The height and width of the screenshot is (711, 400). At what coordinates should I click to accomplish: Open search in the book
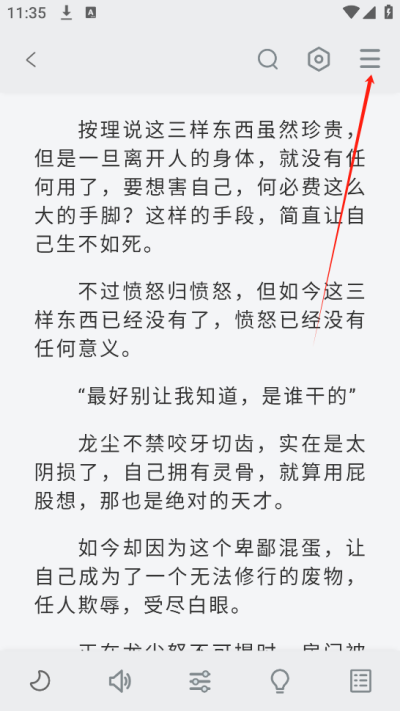click(268, 60)
